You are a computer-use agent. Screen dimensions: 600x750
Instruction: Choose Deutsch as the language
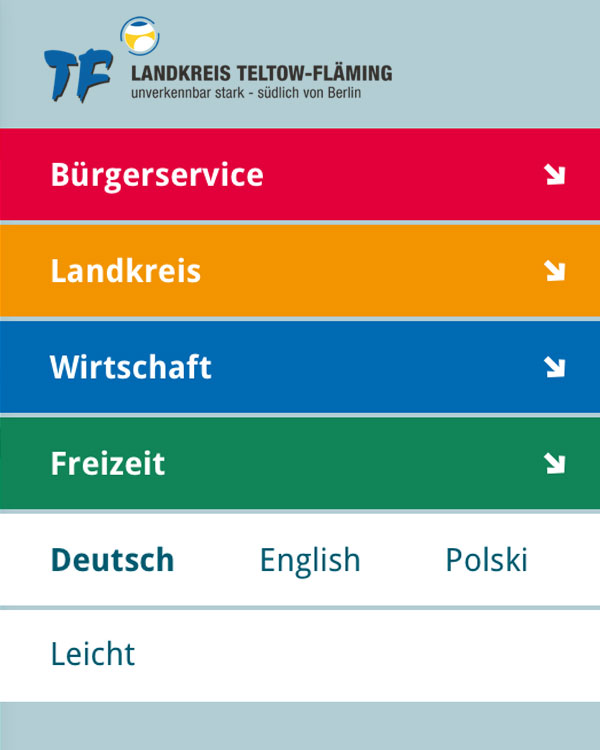(x=112, y=560)
